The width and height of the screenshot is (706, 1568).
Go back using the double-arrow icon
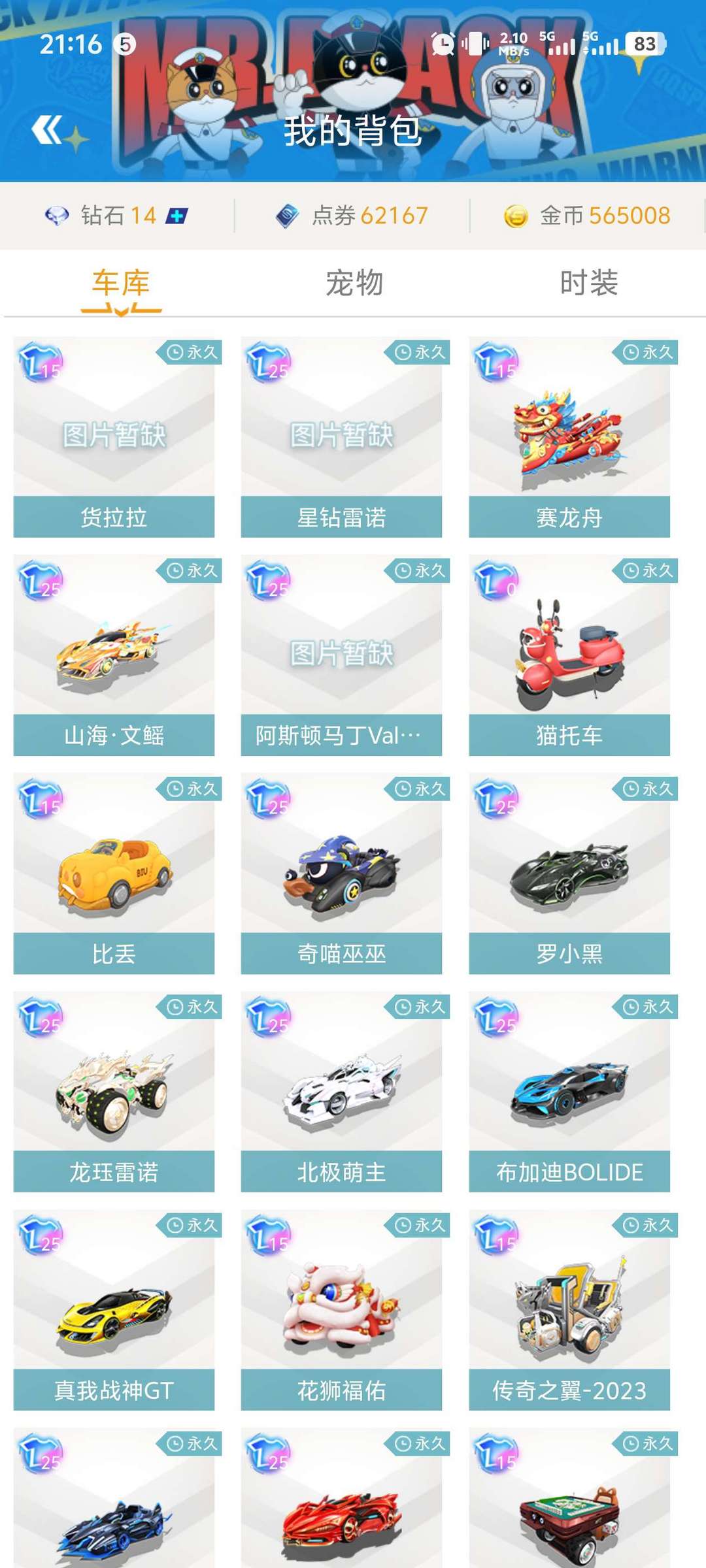click(47, 129)
